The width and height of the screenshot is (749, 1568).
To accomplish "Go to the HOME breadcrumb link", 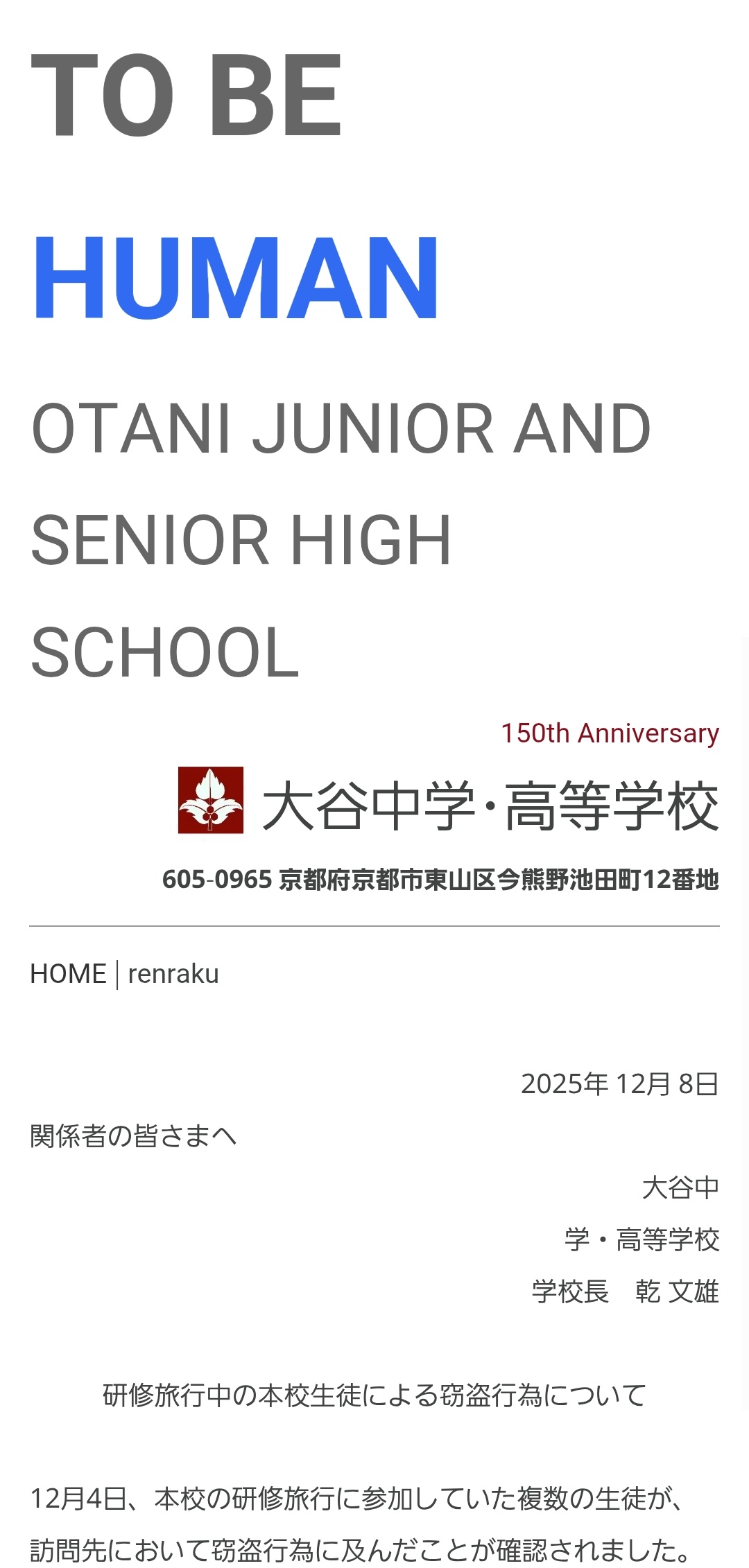I will click(x=68, y=974).
